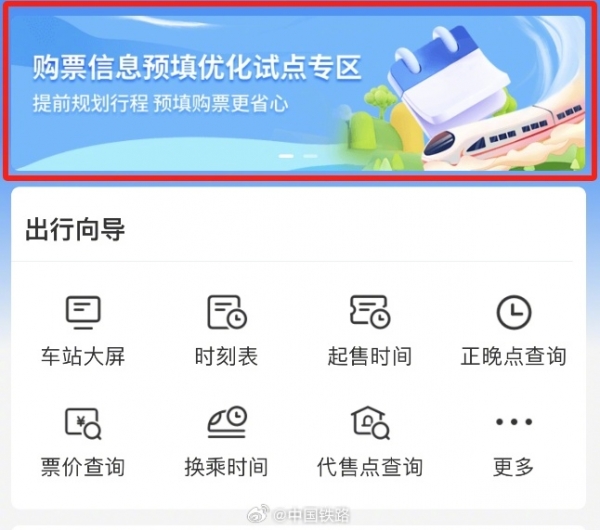Open 正晚点查询 delay lookup
The width and height of the screenshot is (600, 530).
513,330
